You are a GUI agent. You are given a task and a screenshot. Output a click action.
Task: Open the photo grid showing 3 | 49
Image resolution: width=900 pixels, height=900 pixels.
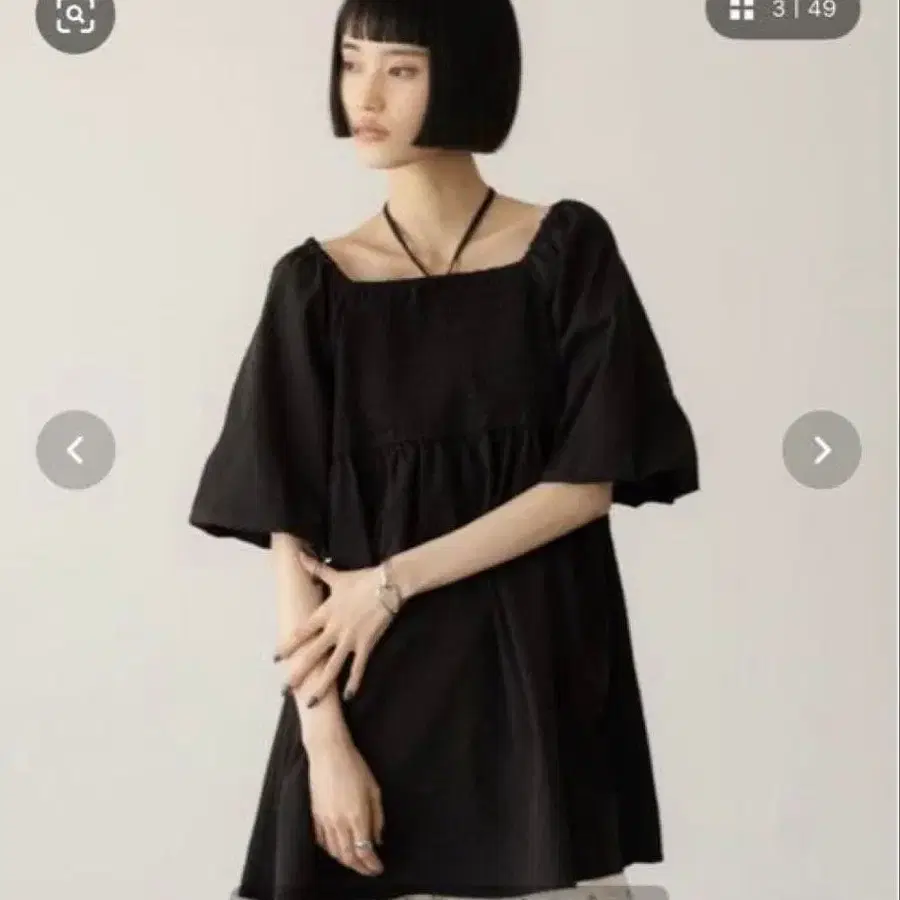pyautogui.click(x=783, y=11)
